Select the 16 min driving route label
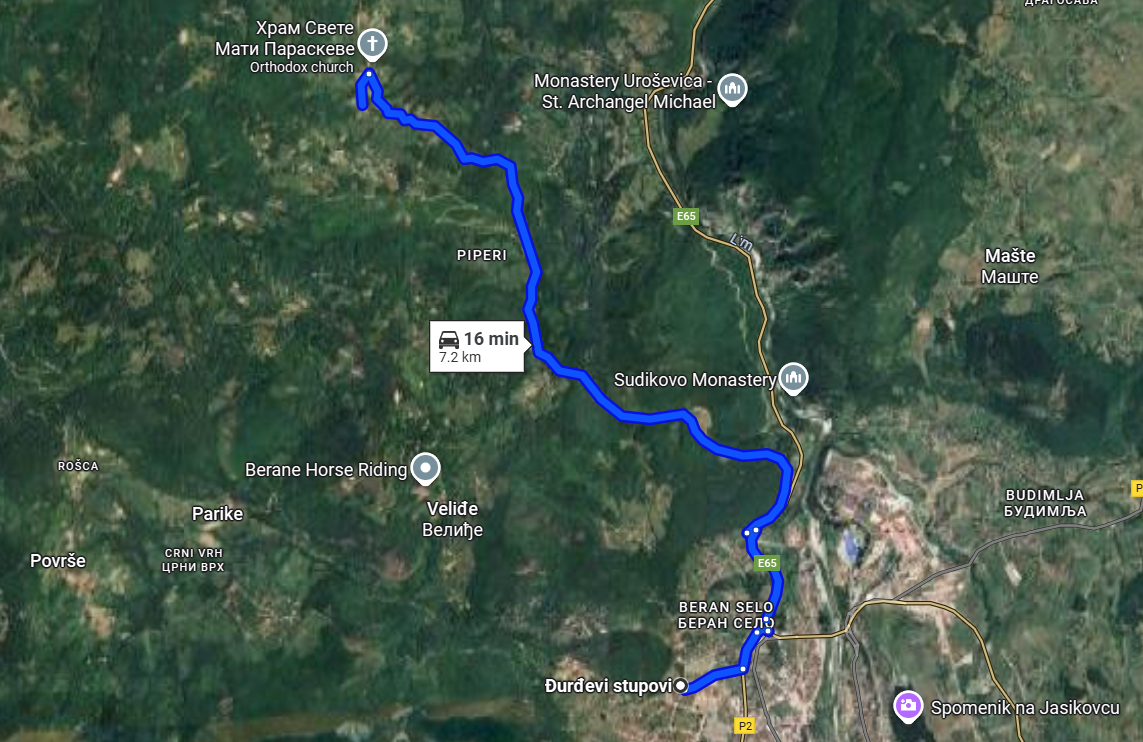This screenshot has width=1143, height=742. pos(477,346)
